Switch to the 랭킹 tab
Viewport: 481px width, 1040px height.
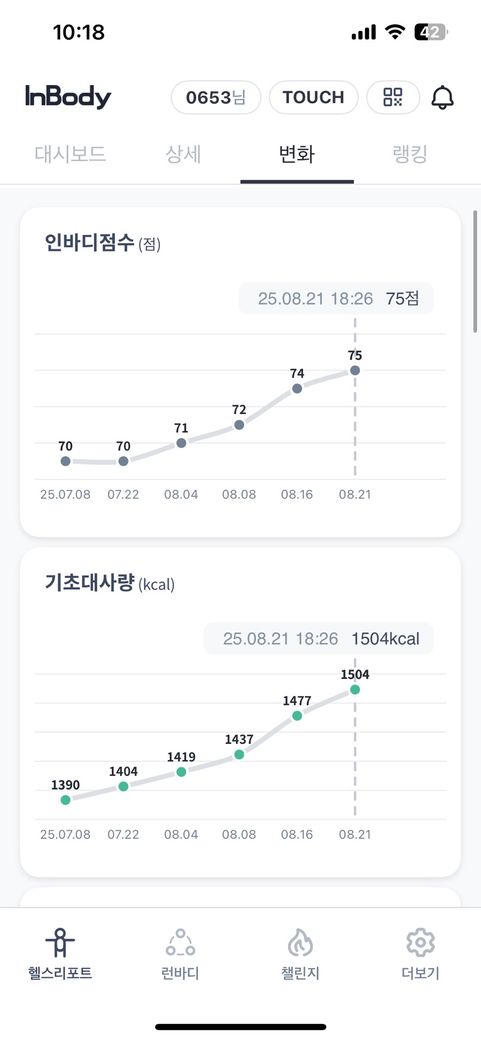409,155
